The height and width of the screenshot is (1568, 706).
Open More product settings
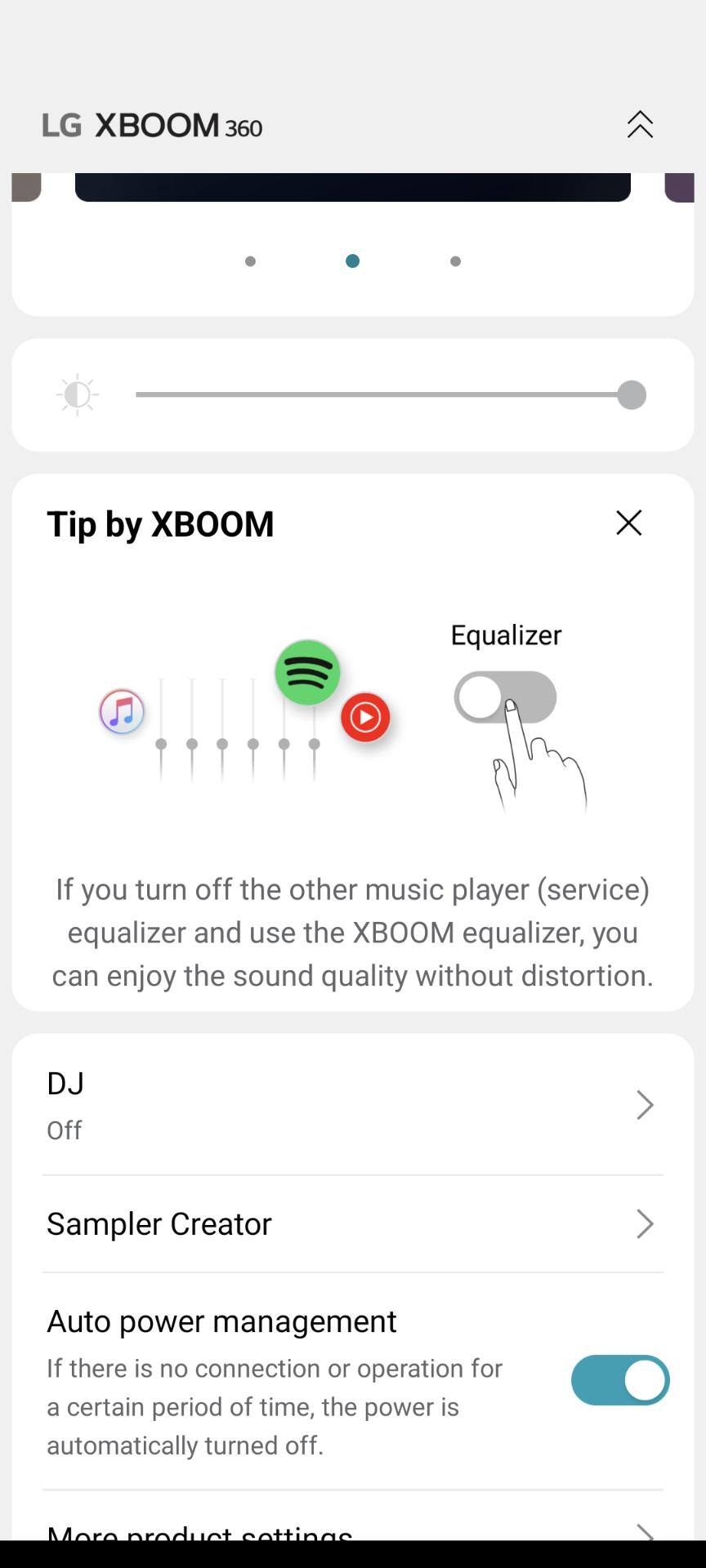click(352, 1529)
